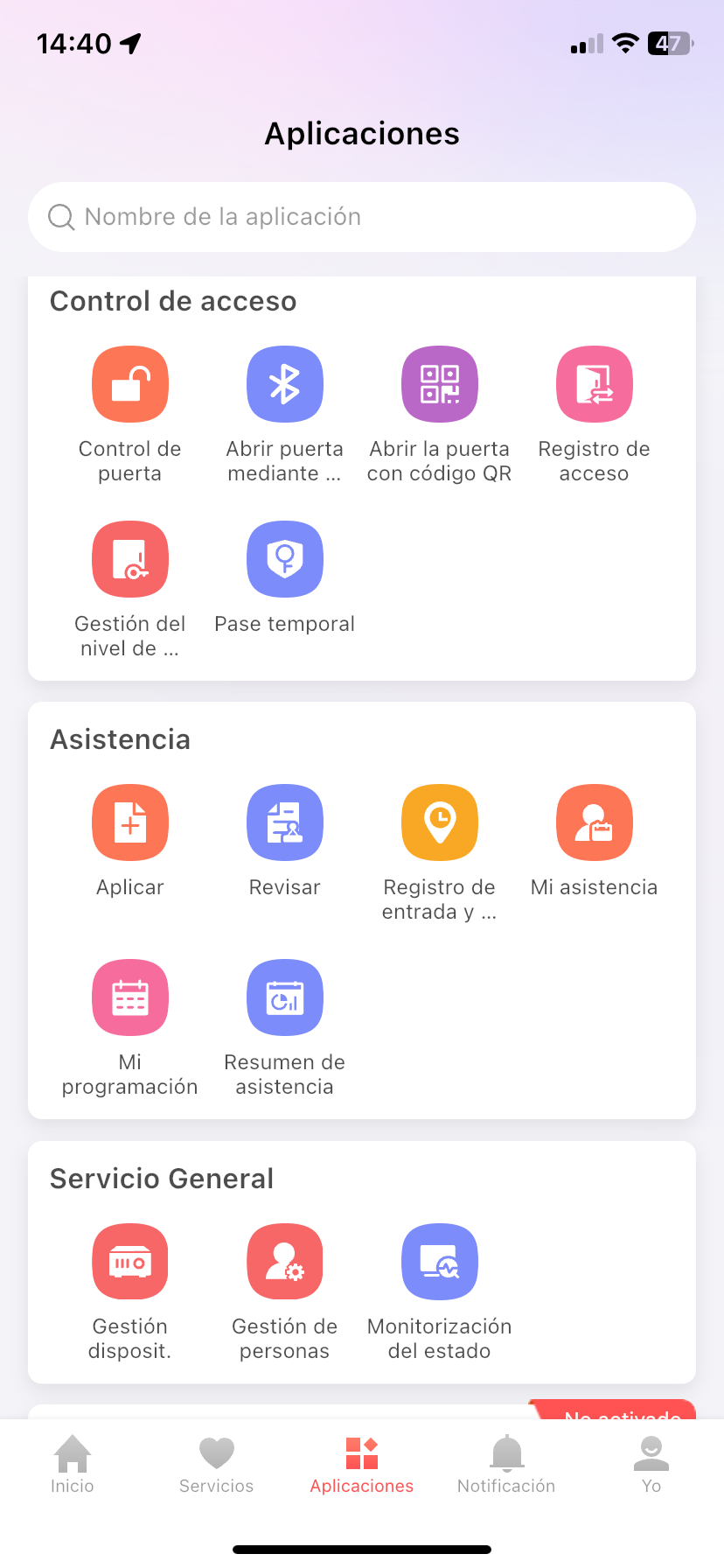Viewport: 724px width, 1568px height.
Task: Open access level management app
Action: pyautogui.click(x=130, y=560)
